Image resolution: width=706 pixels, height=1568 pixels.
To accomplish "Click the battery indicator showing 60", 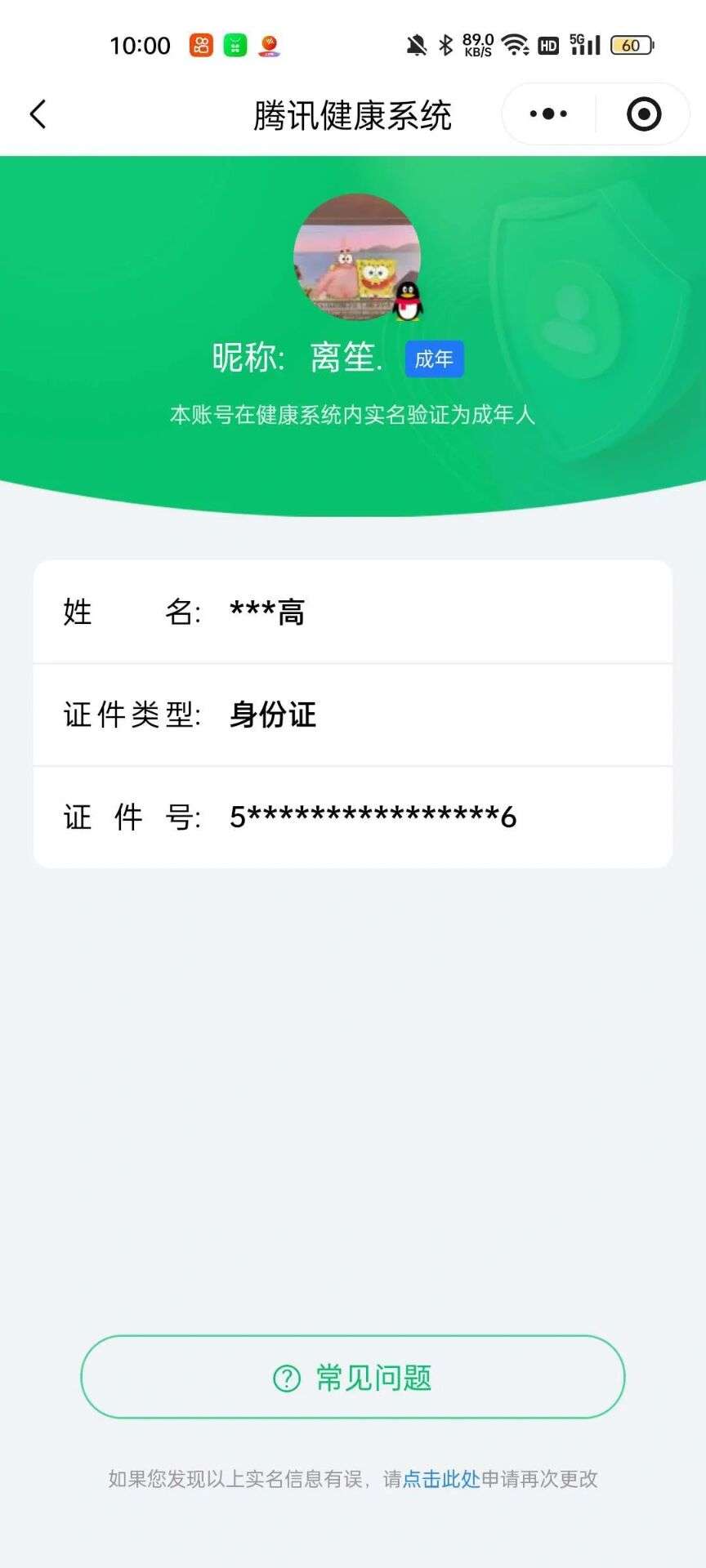I will 630,45.
